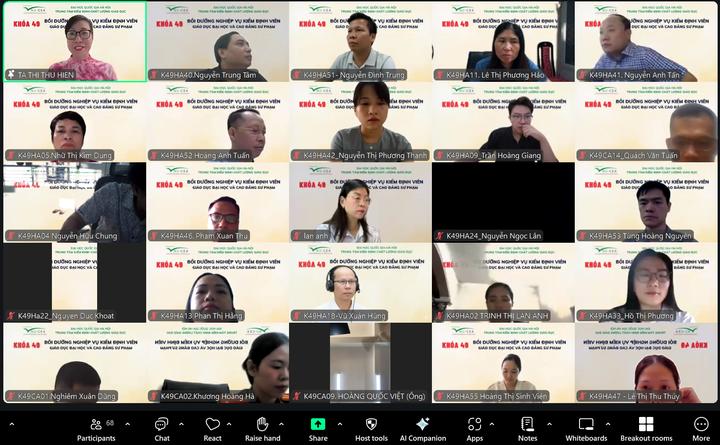The width and height of the screenshot is (720, 445).
Task: Open the Apps menu
Action: coord(475,427)
